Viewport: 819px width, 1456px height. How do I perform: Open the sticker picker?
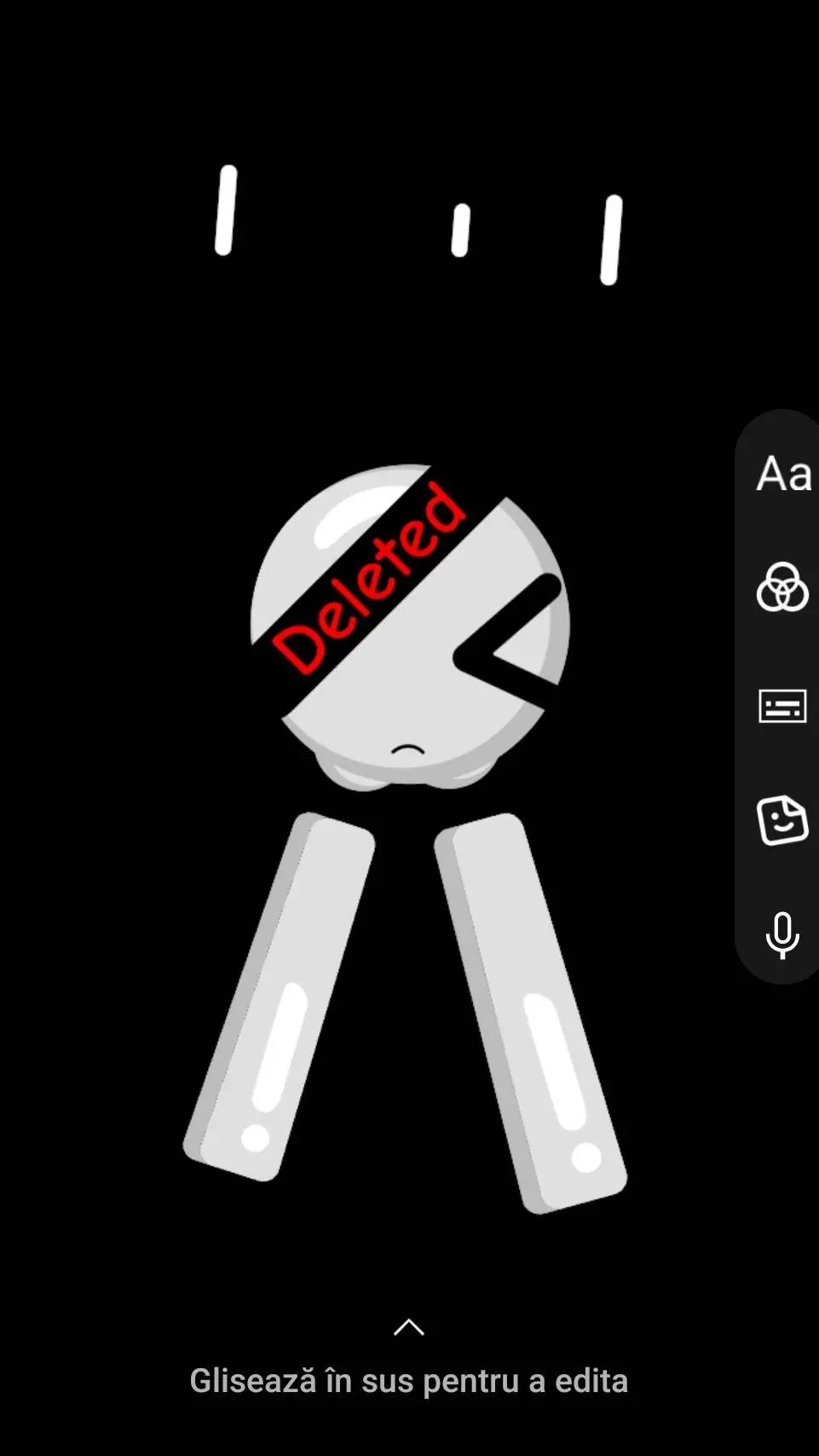click(782, 820)
